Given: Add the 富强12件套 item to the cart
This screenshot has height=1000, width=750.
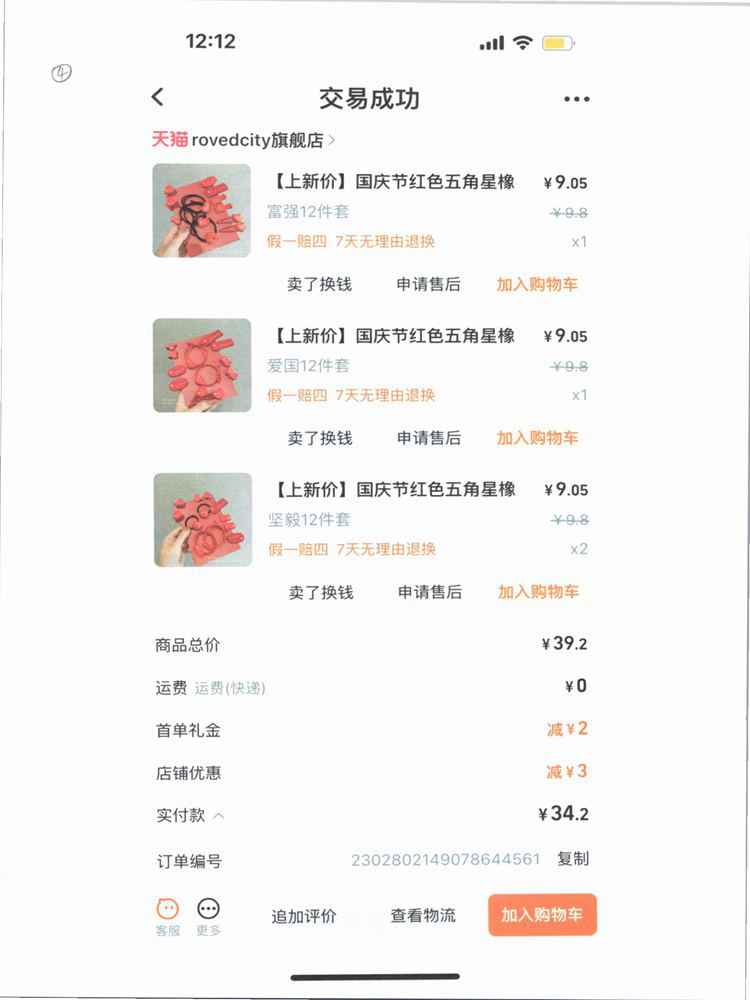Looking at the screenshot, I should (x=537, y=284).
